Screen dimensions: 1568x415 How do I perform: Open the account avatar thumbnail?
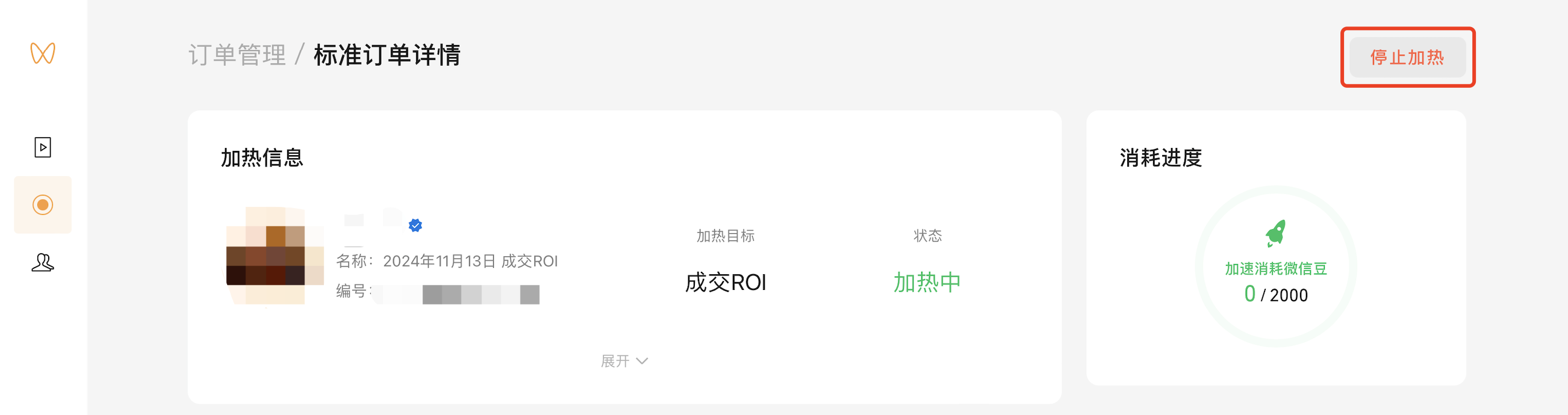tap(274, 255)
